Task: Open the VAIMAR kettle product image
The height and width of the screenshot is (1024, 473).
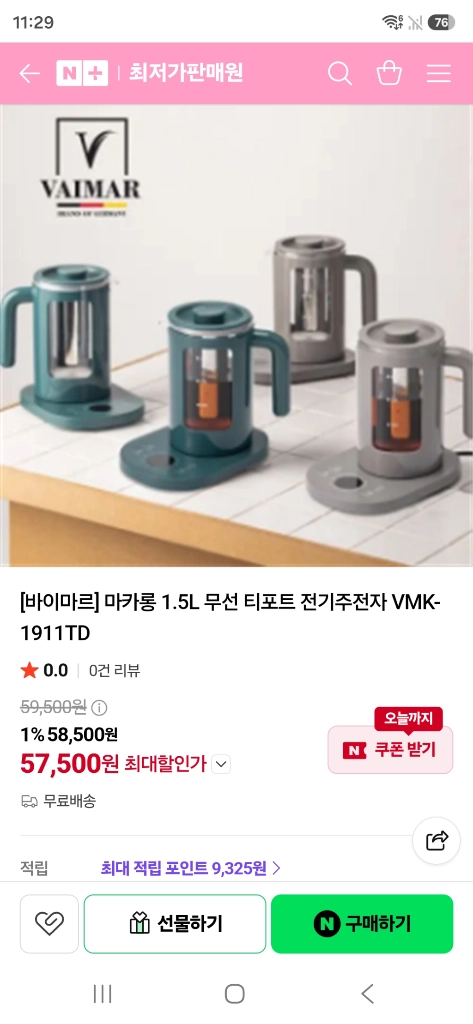Action: tap(236, 336)
